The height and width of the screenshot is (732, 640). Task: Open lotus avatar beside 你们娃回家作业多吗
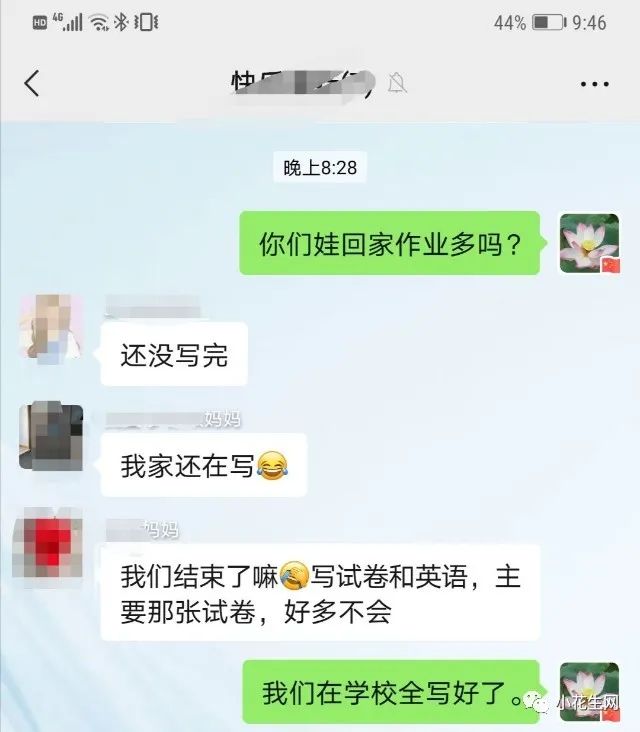click(588, 242)
